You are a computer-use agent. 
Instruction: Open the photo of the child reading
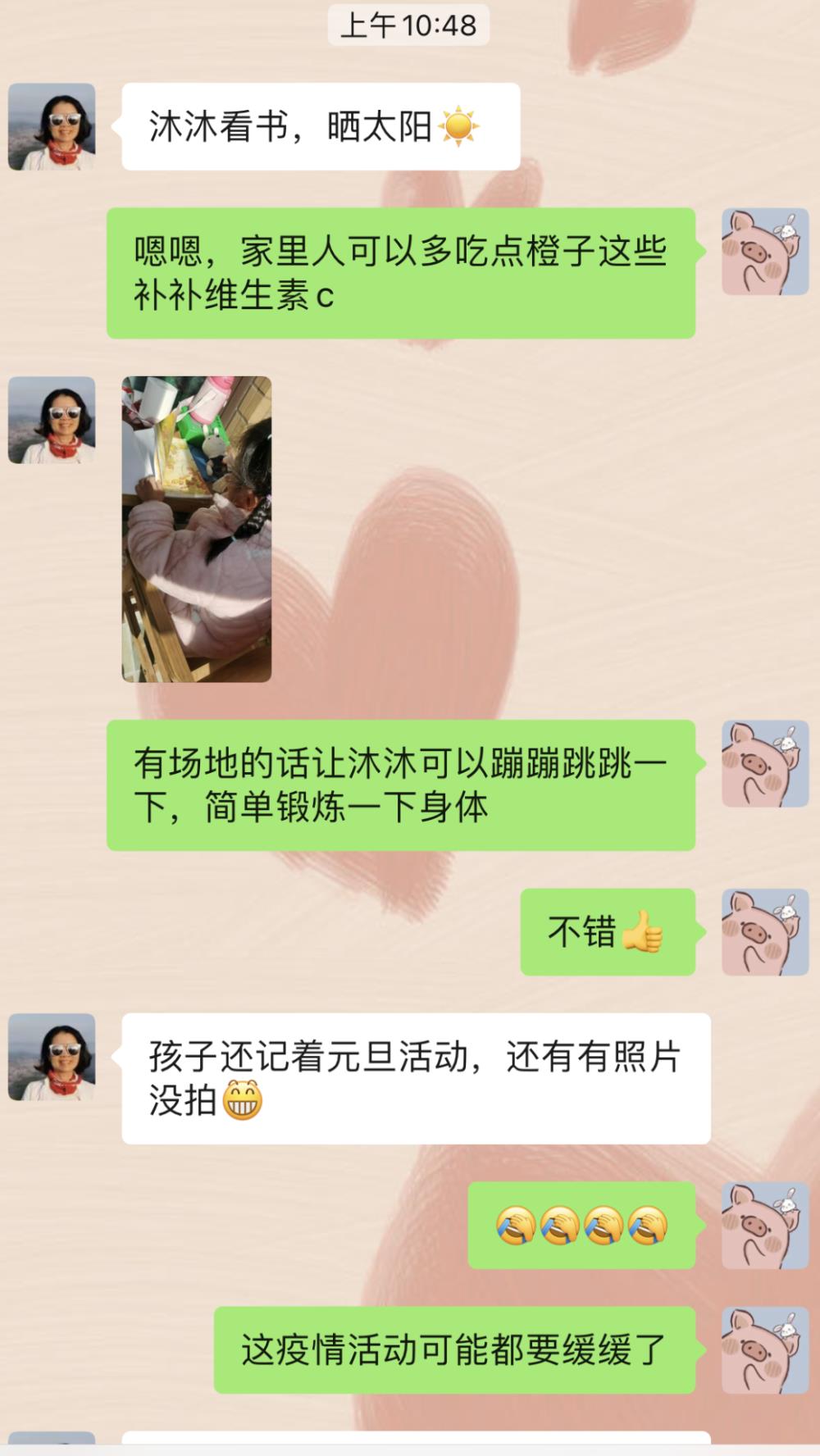click(x=197, y=529)
